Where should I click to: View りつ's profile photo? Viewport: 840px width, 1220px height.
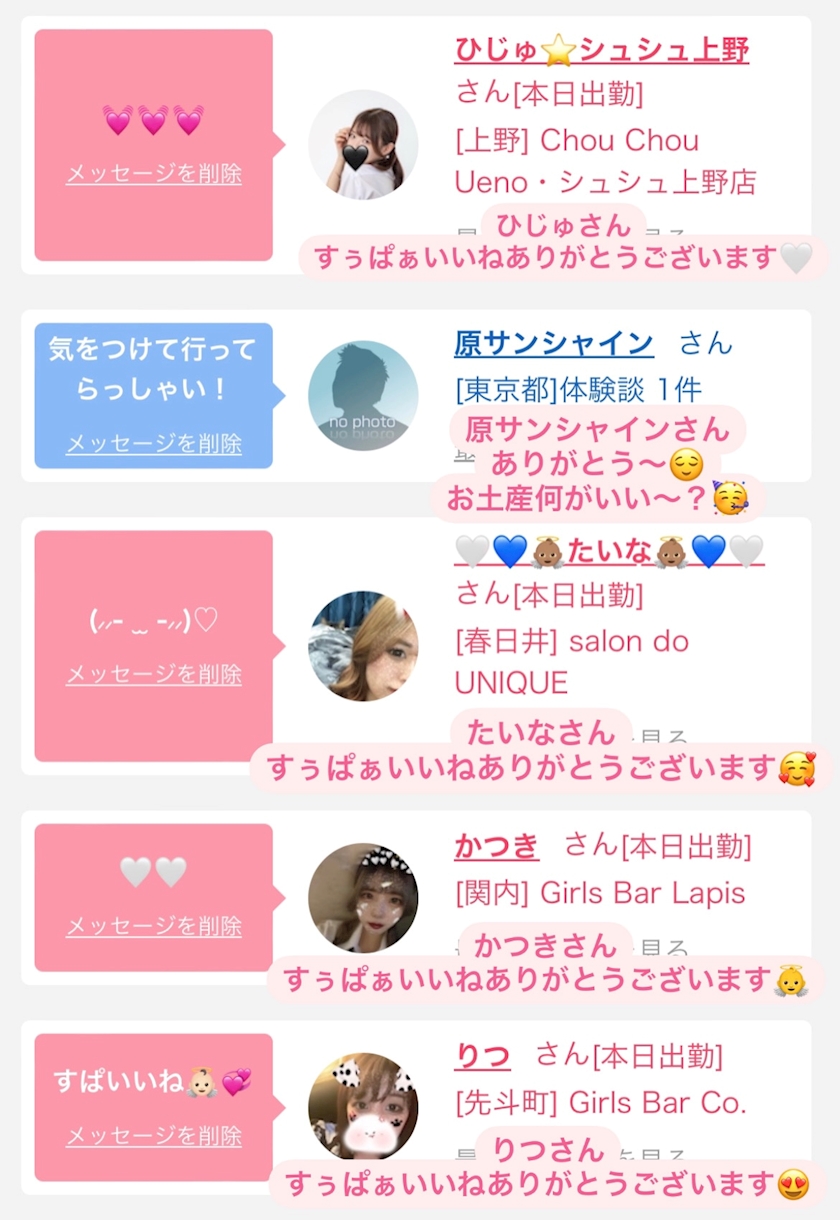pyautogui.click(x=363, y=1108)
